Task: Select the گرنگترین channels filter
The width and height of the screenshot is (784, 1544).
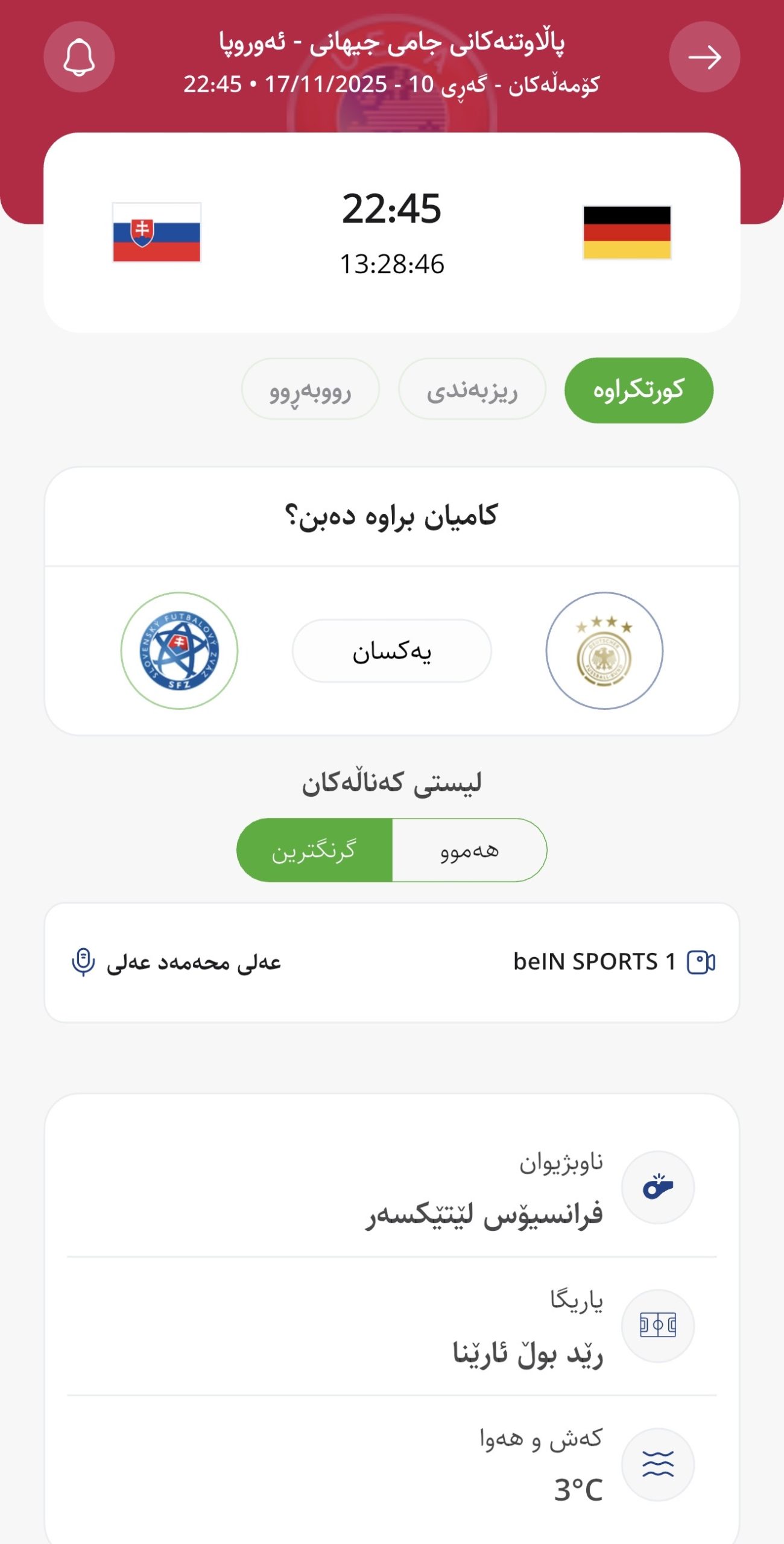Action: [x=314, y=850]
